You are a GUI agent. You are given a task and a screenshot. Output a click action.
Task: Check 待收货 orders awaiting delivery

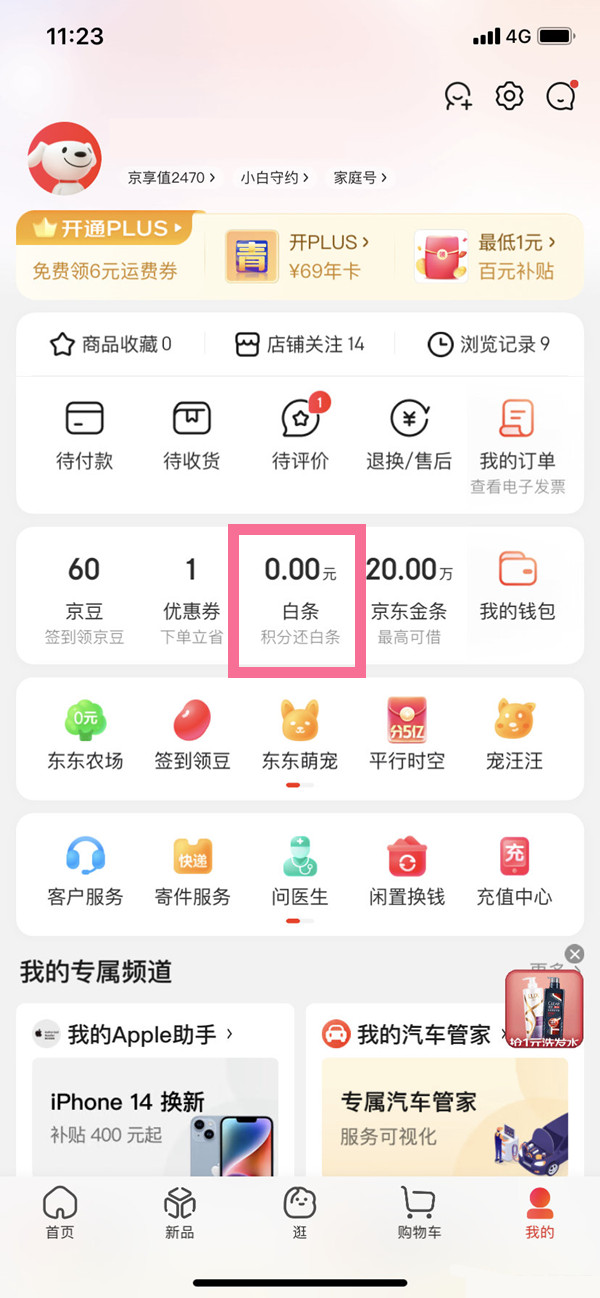coord(192,435)
